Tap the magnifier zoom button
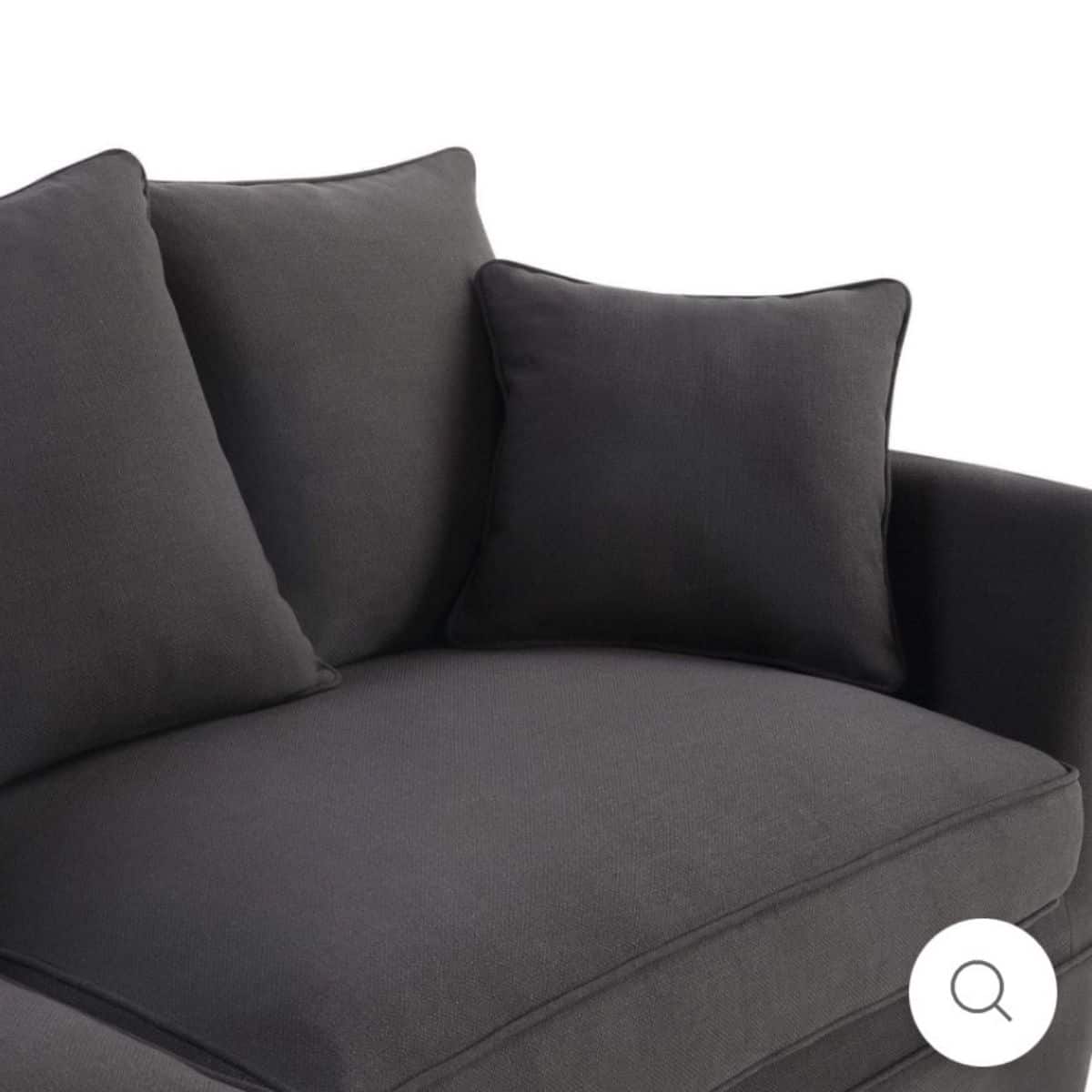Image resolution: width=1092 pixels, height=1092 pixels. click(982, 992)
